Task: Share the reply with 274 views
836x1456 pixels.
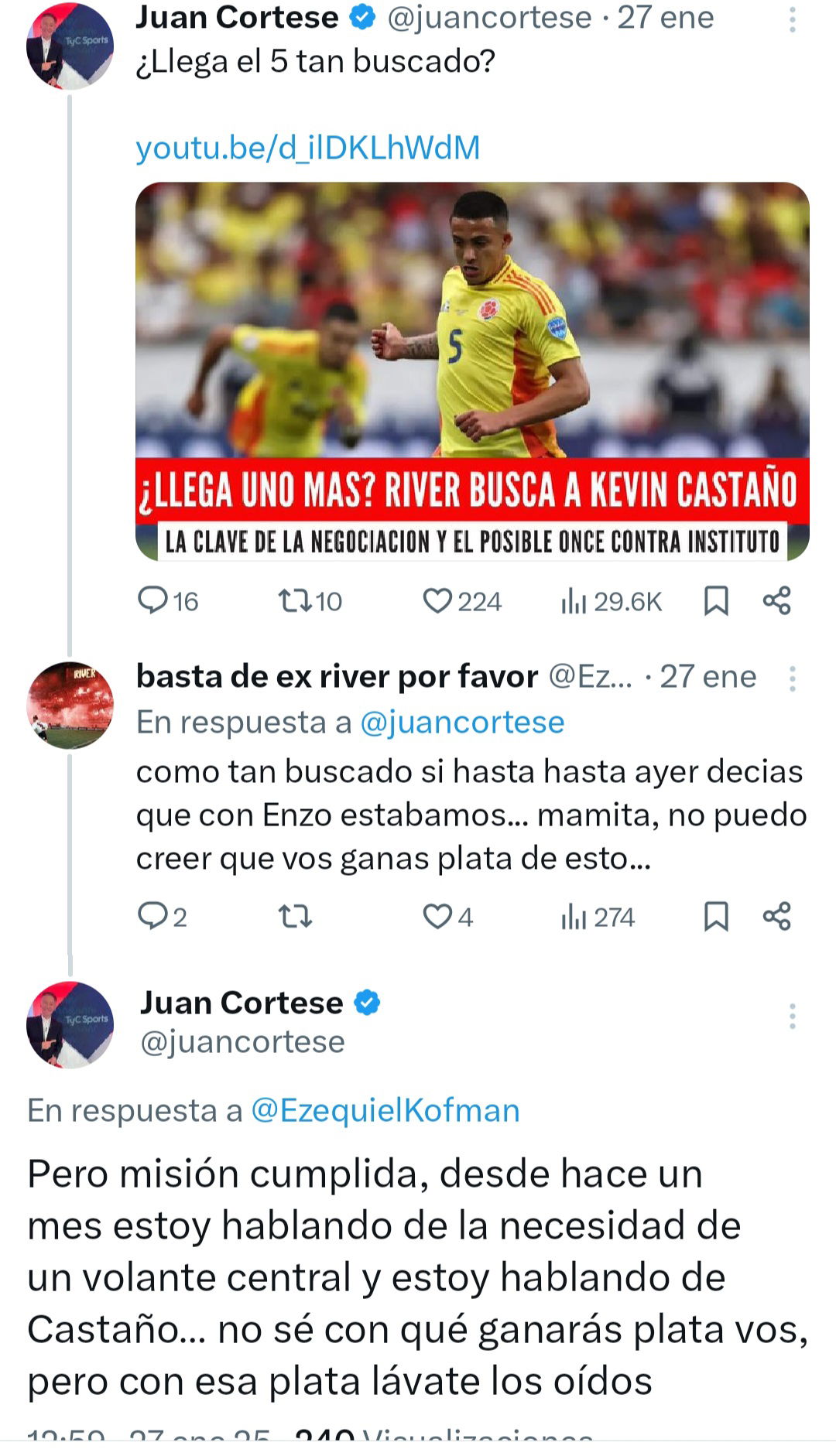Action: [776, 916]
